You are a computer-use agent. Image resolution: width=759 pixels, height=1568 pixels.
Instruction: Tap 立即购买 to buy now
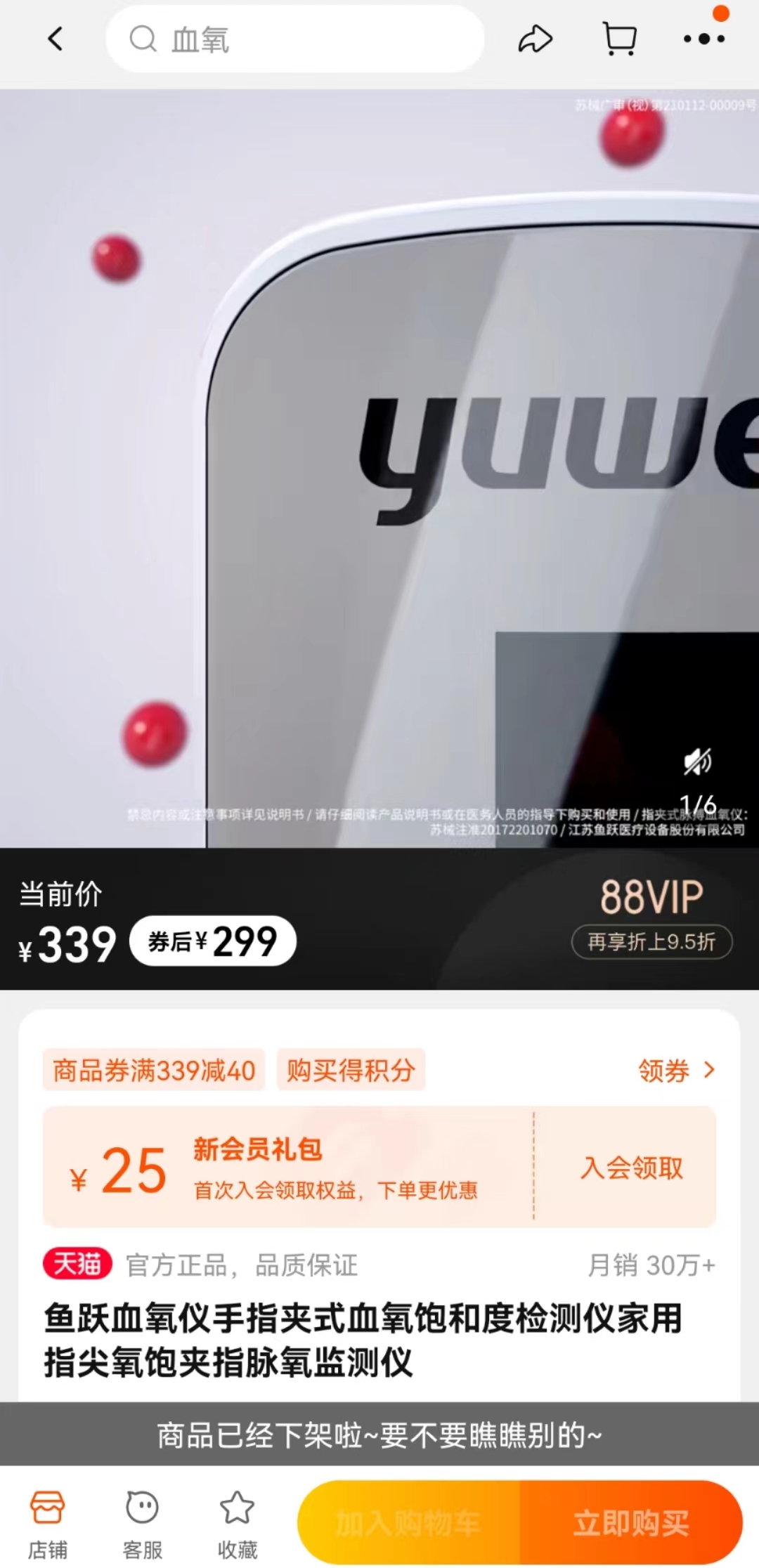tap(630, 1523)
